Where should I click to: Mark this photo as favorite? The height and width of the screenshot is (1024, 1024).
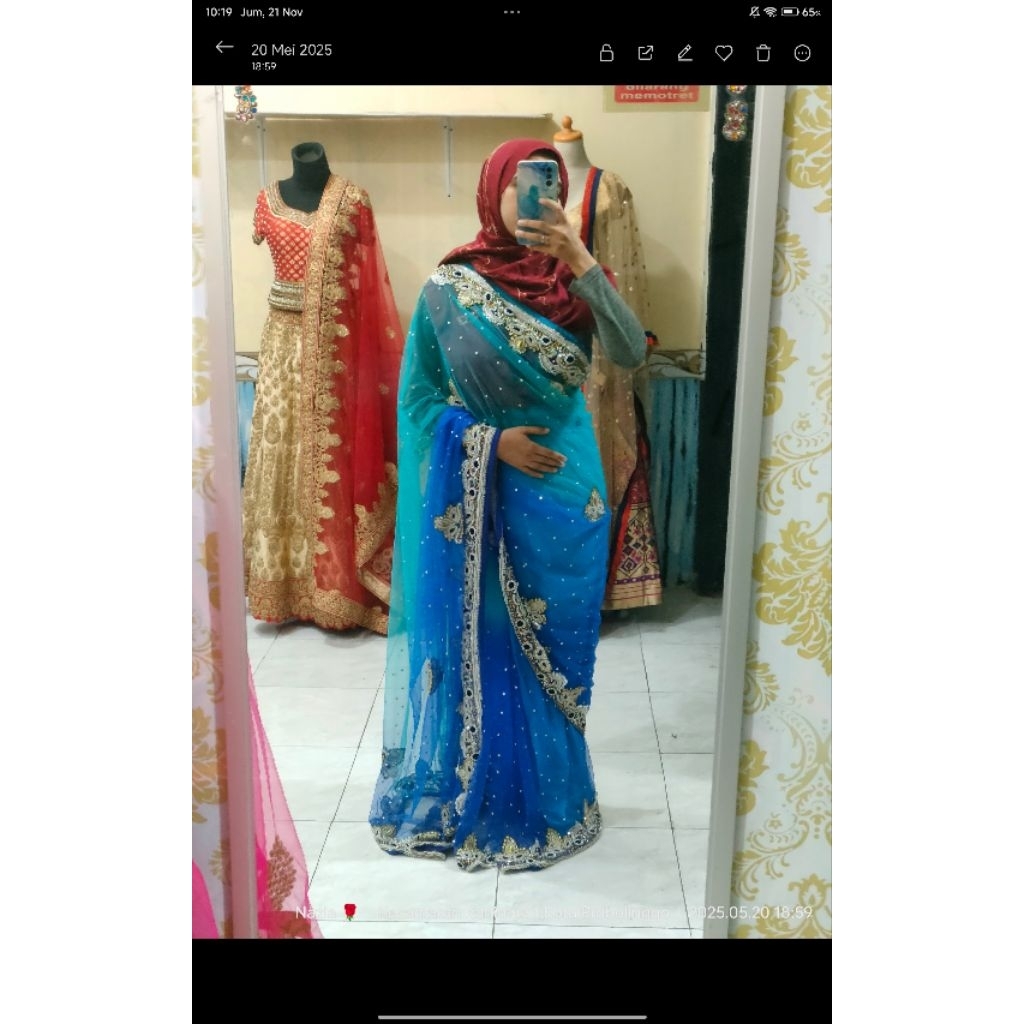tap(724, 53)
